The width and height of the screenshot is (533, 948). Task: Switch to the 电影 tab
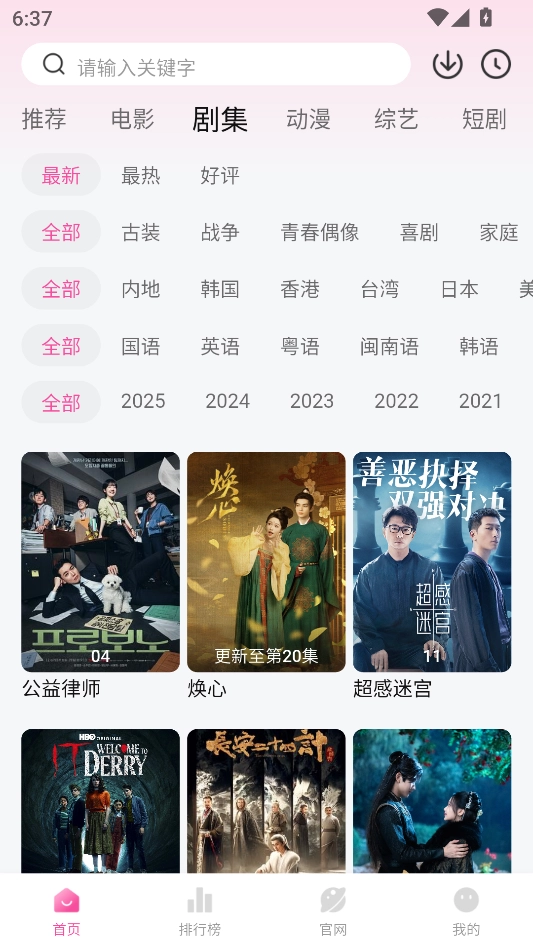(132, 119)
